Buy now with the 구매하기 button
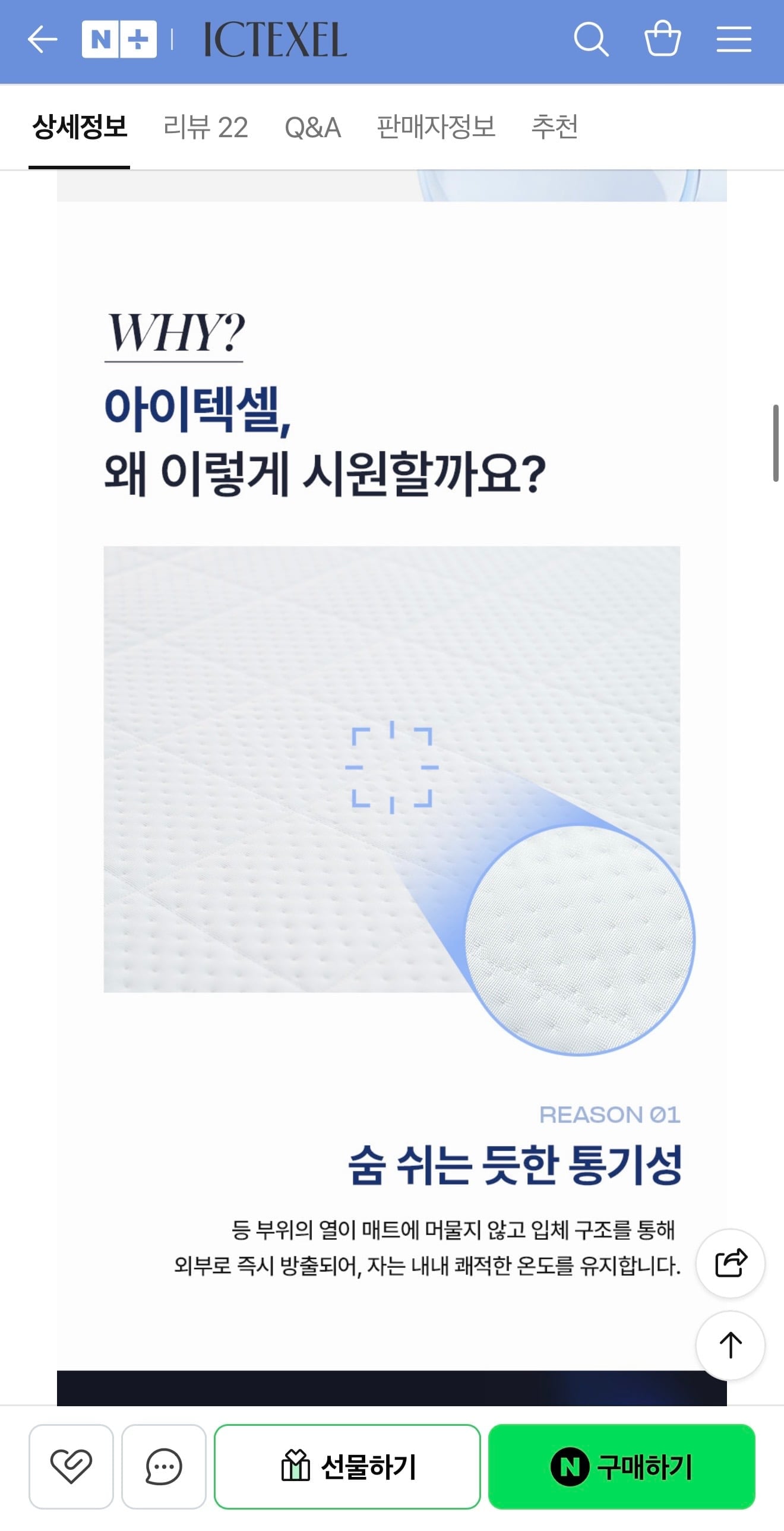Viewport: 784px width, 1531px height. tap(621, 1466)
